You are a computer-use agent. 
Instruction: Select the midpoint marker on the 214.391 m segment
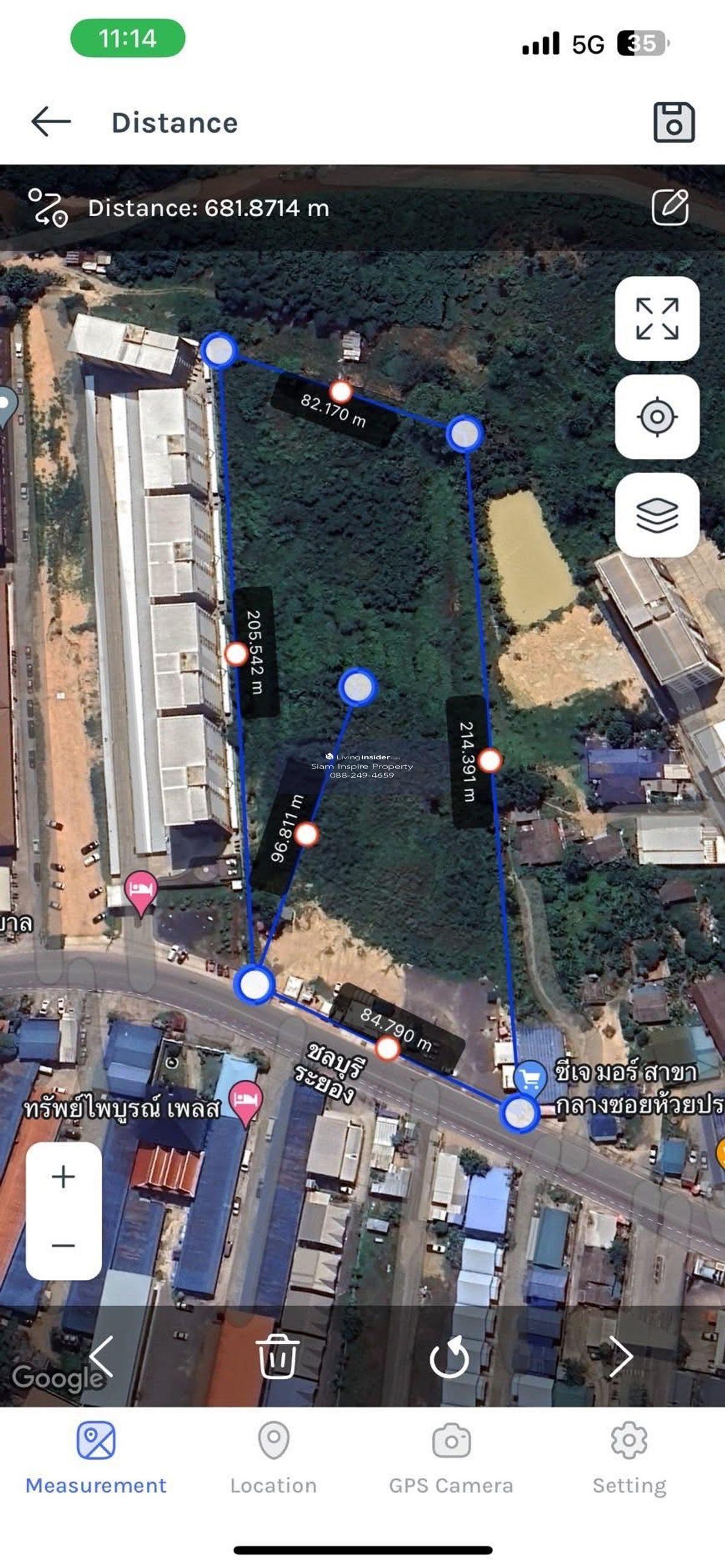point(490,760)
